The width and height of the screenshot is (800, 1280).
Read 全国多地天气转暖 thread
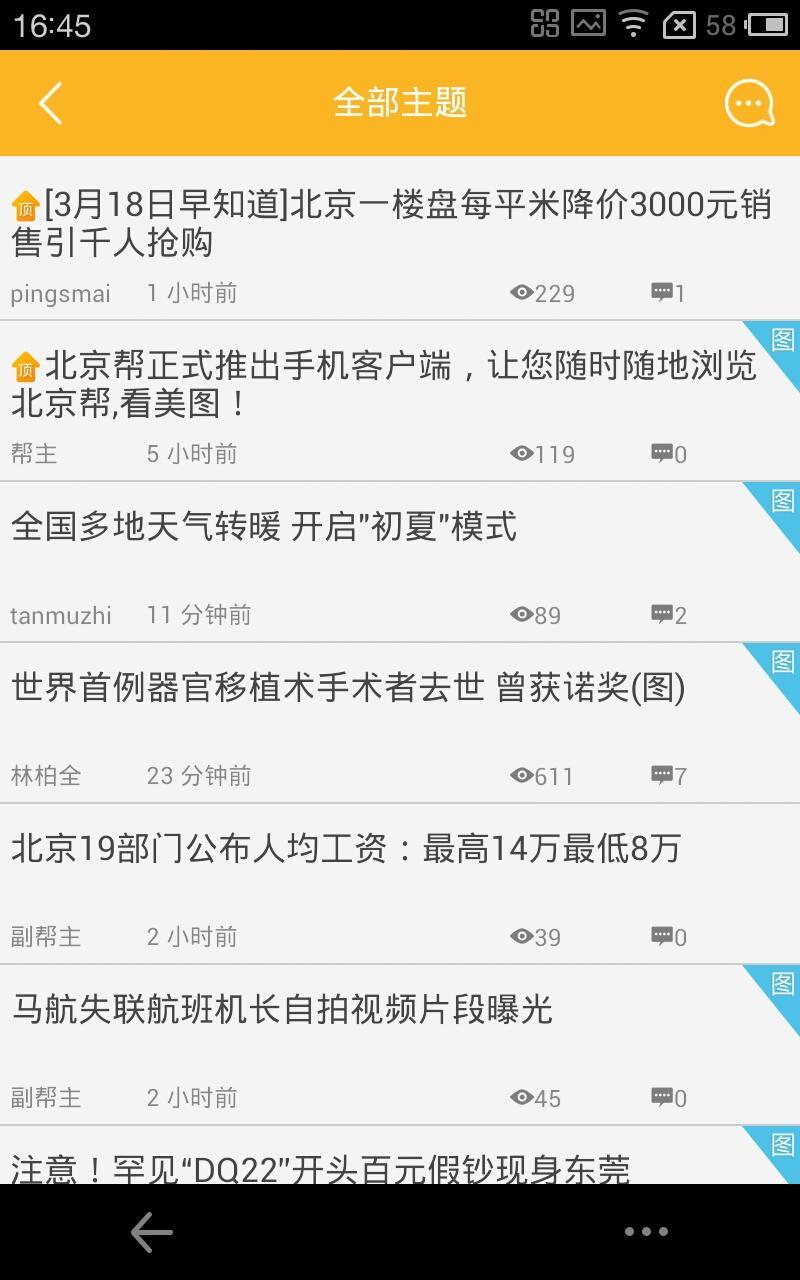coord(400,562)
